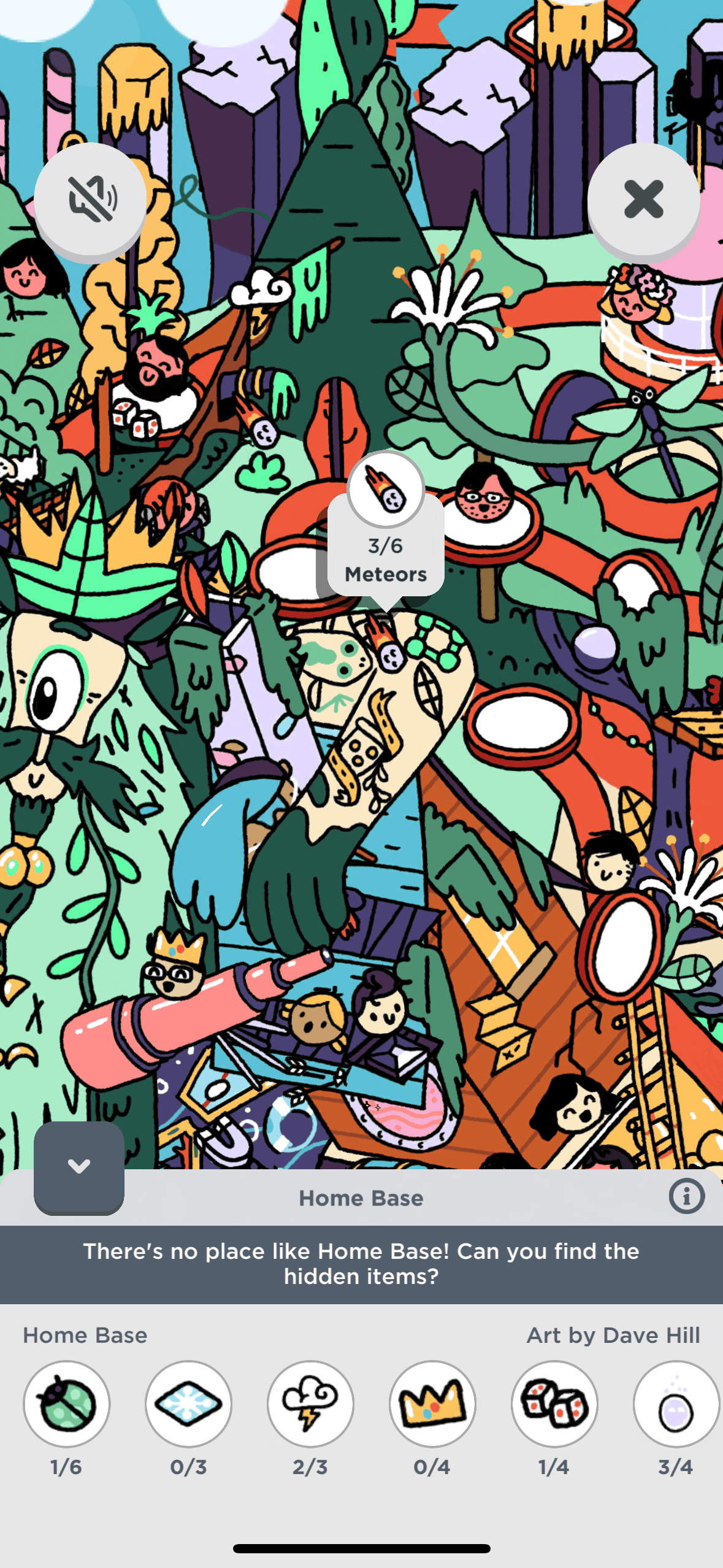Open the Home Base info icon
723x1568 pixels.
(686, 1196)
